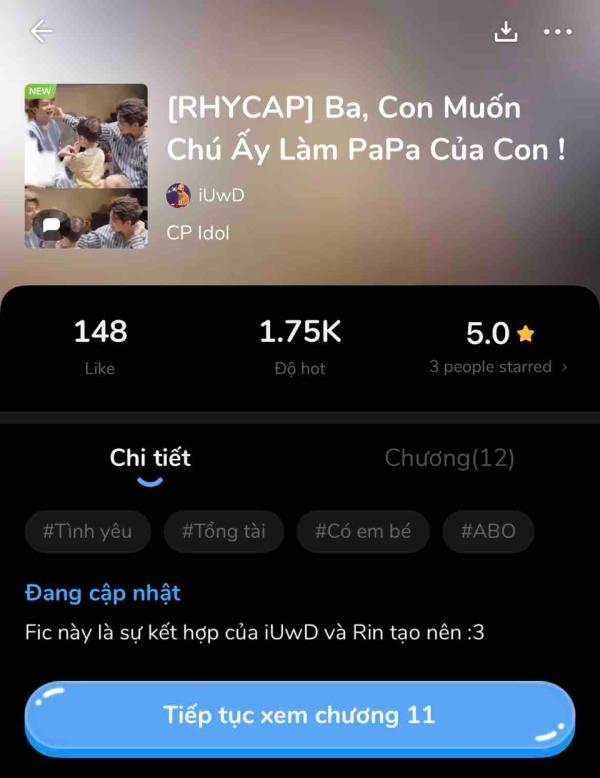Image resolution: width=600 pixels, height=778 pixels.
Task: Open the 3 people starred ratings
Action: pos(498,367)
